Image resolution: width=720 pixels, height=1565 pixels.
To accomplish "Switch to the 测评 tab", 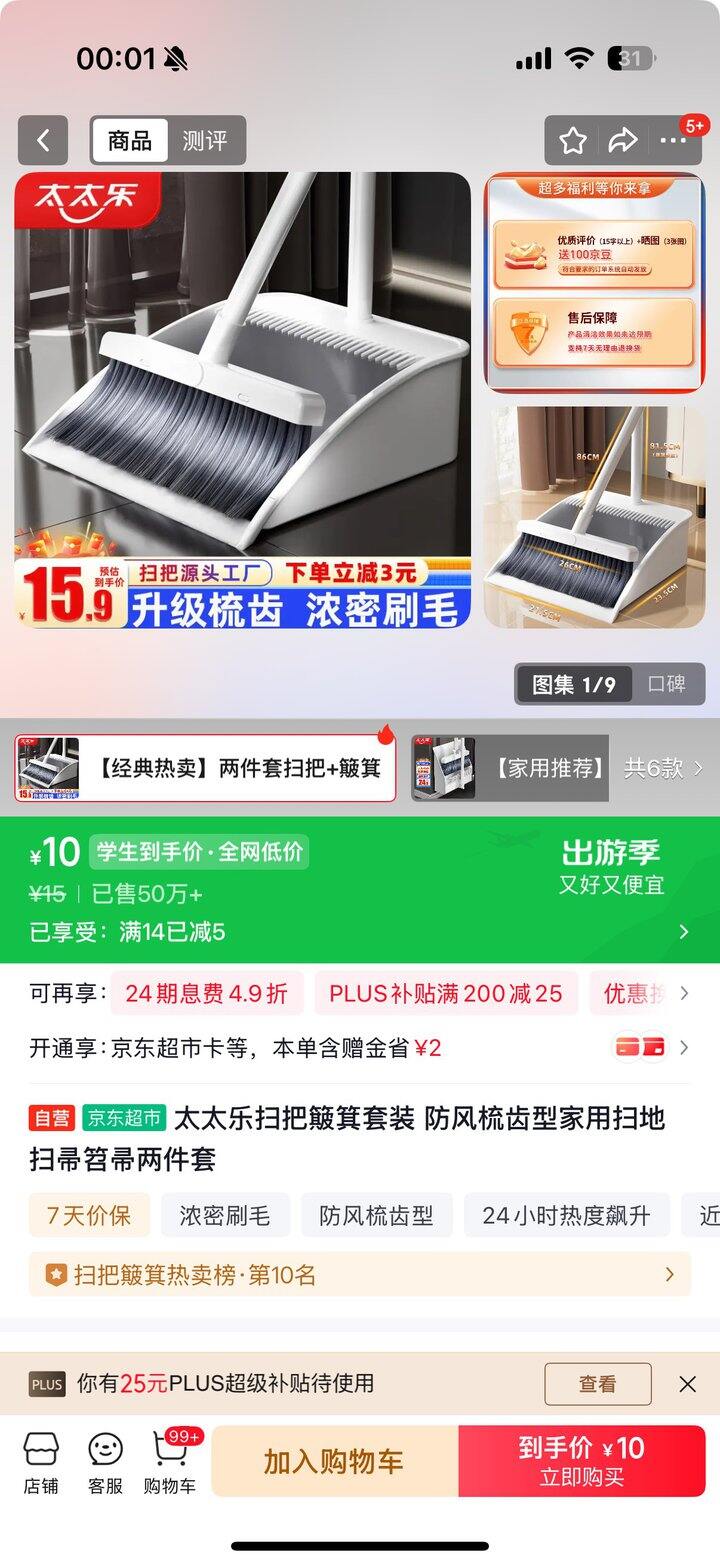I will [205, 141].
